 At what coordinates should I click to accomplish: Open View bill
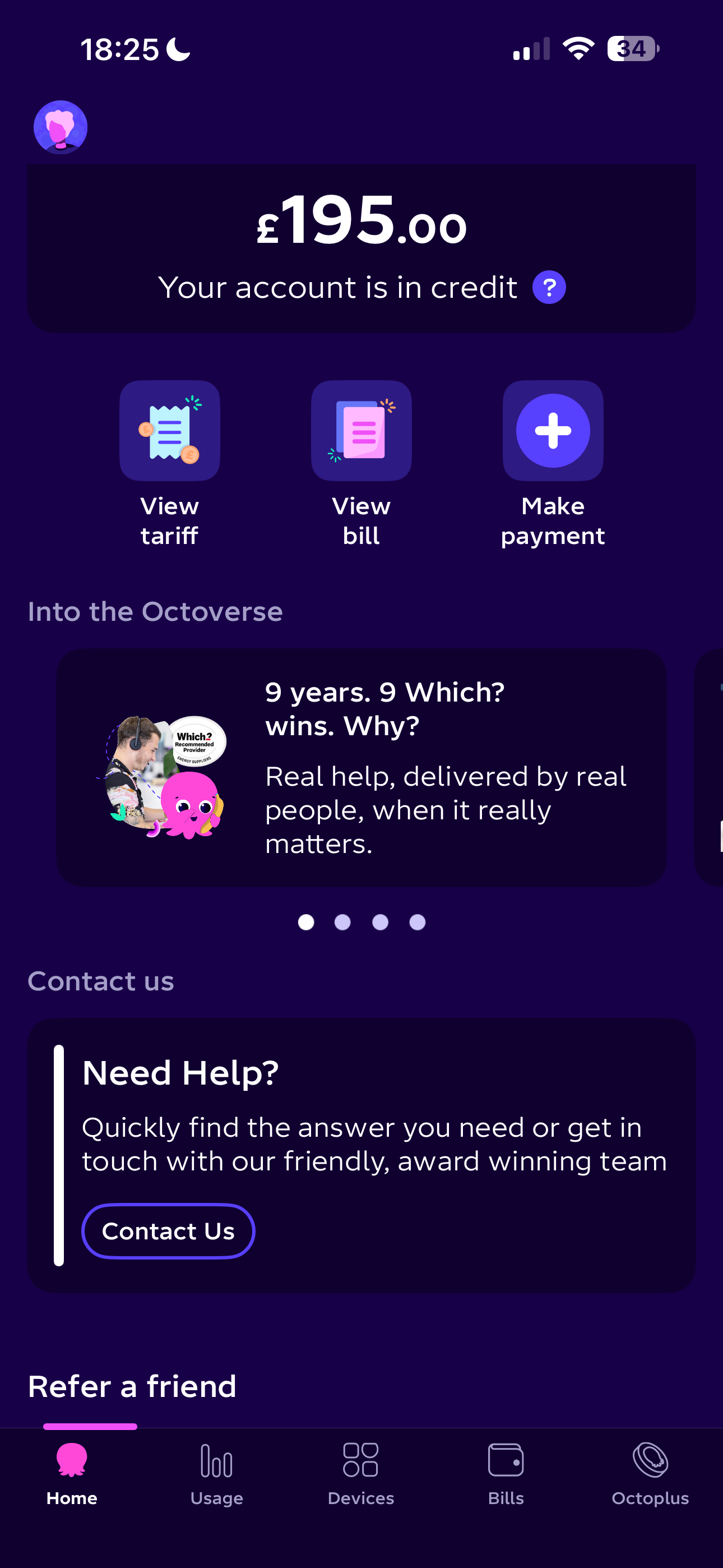[361, 431]
